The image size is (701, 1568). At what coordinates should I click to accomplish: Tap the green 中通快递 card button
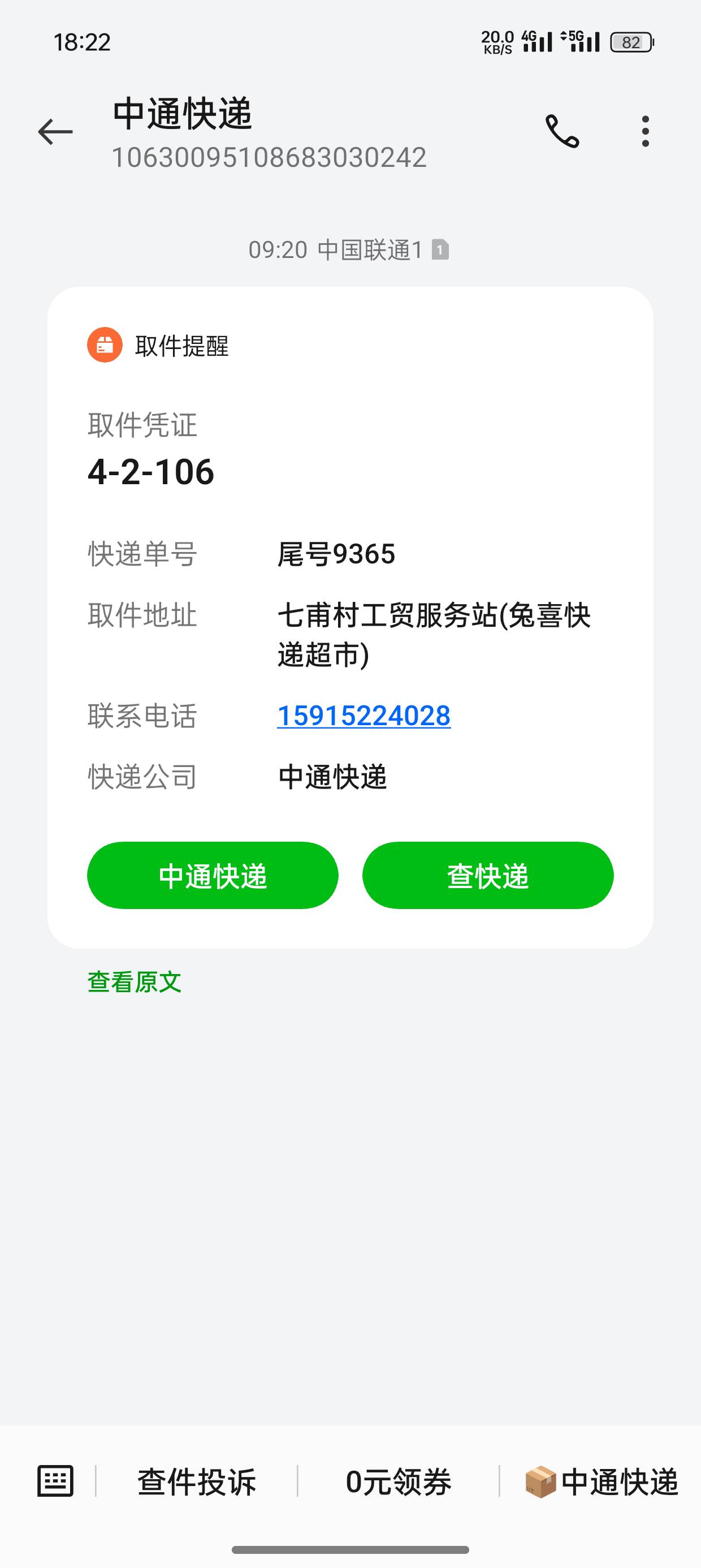(x=213, y=875)
